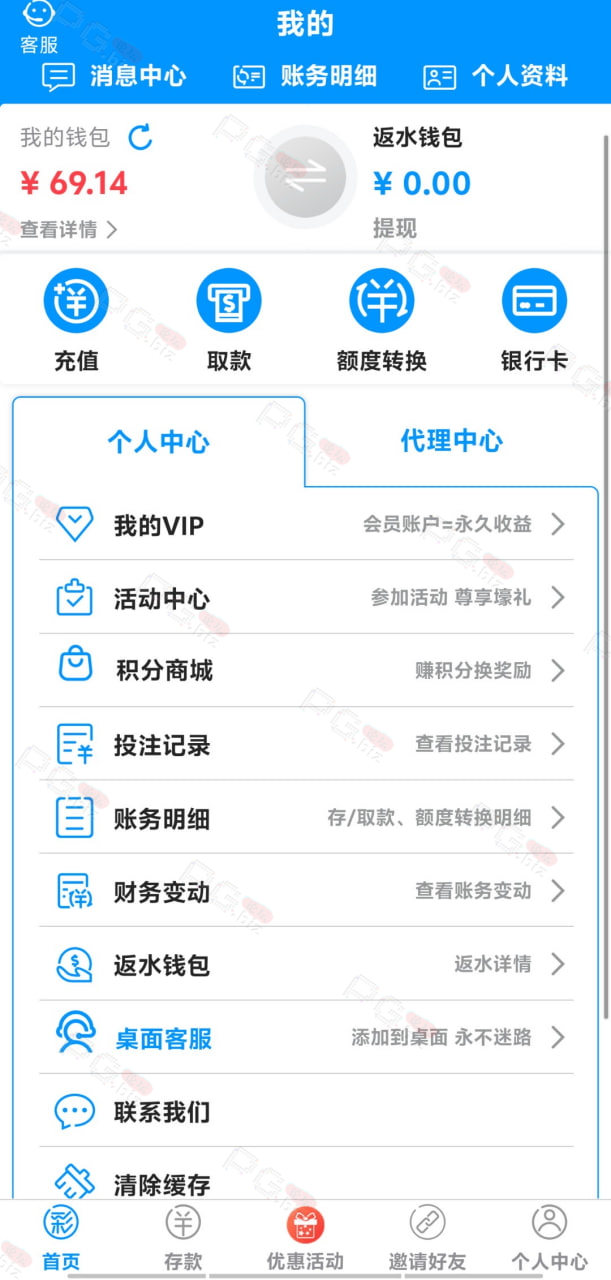Refresh the 我的钱包 balance
The height and width of the screenshot is (1280, 611).
(141, 137)
